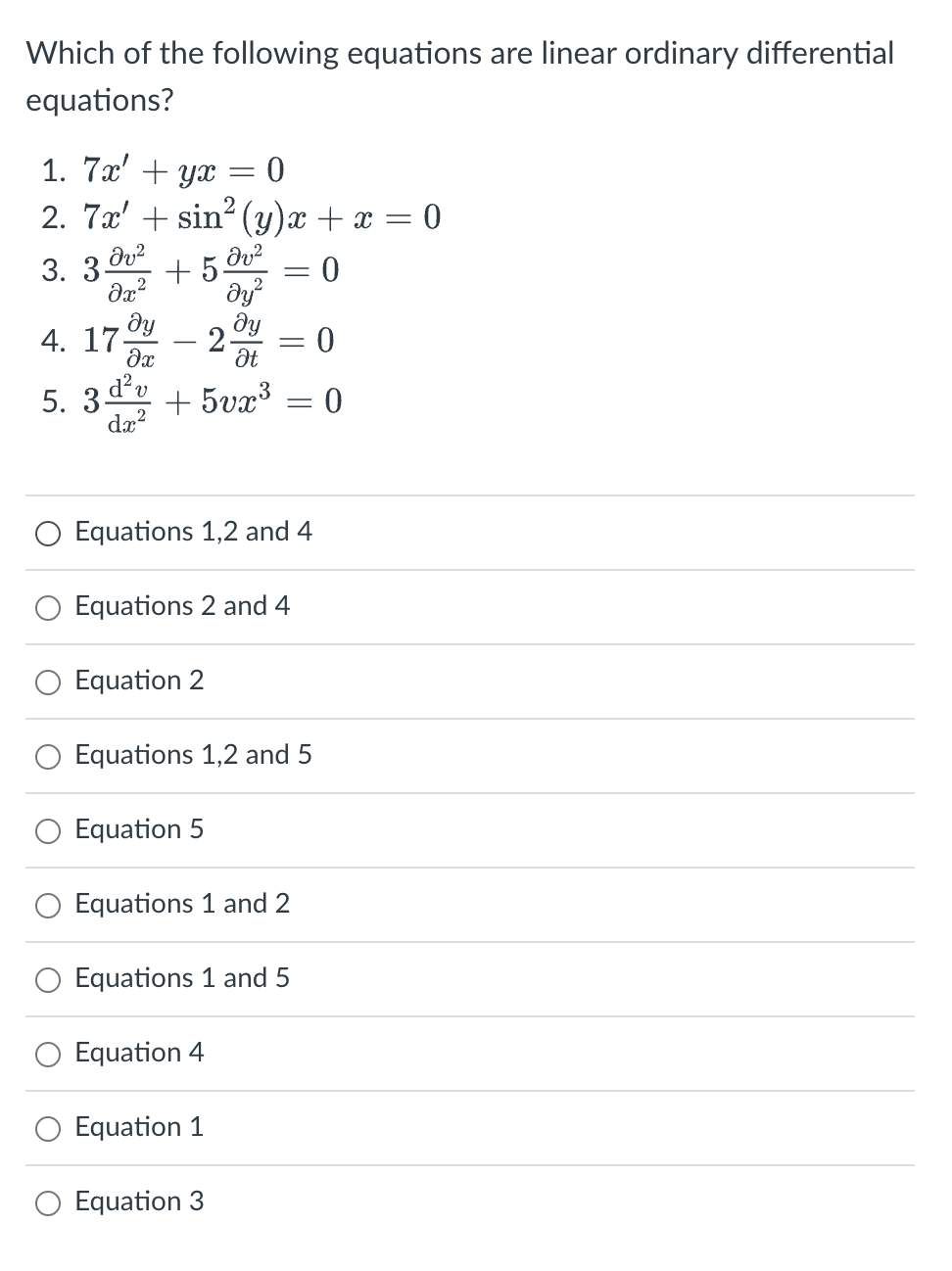Screen dimensions: 952x1271
Task: Select the radio button for Equations 2 and 4
Action: click(x=48, y=608)
